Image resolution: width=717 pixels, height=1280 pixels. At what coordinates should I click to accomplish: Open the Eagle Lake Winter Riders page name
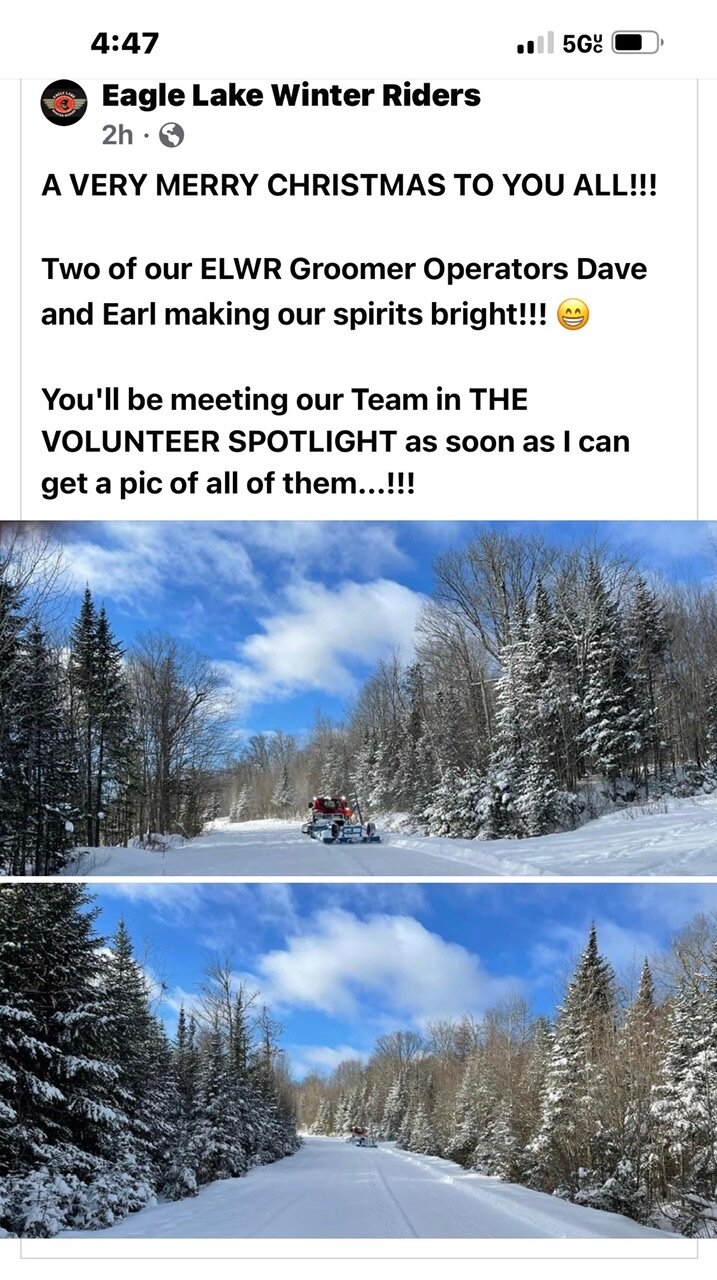coord(291,96)
